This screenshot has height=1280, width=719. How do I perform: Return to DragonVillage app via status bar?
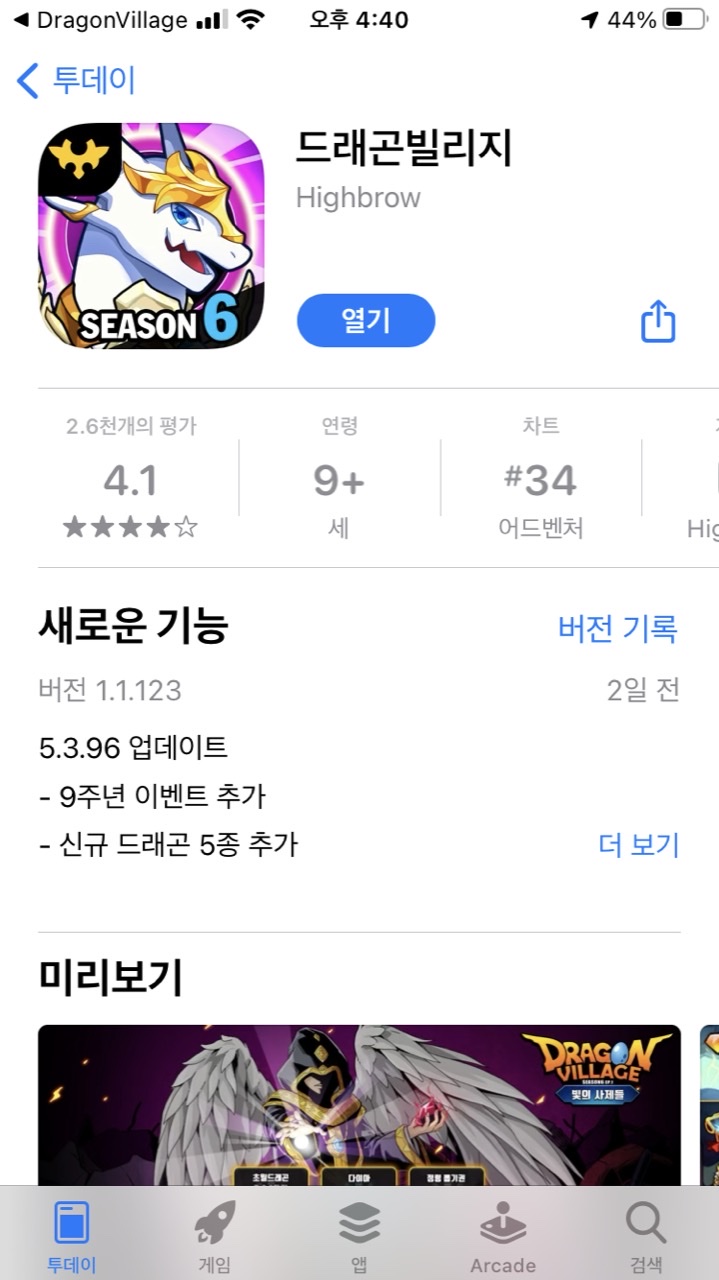(100, 20)
